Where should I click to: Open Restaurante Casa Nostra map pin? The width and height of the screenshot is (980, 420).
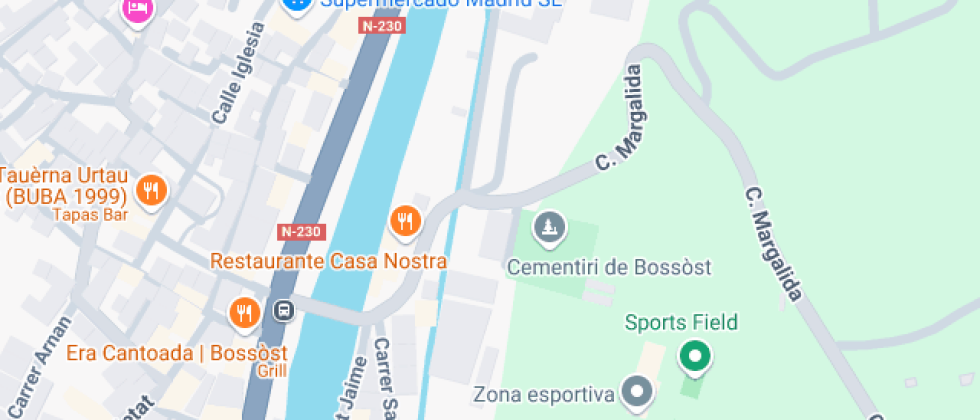click(x=405, y=220)
